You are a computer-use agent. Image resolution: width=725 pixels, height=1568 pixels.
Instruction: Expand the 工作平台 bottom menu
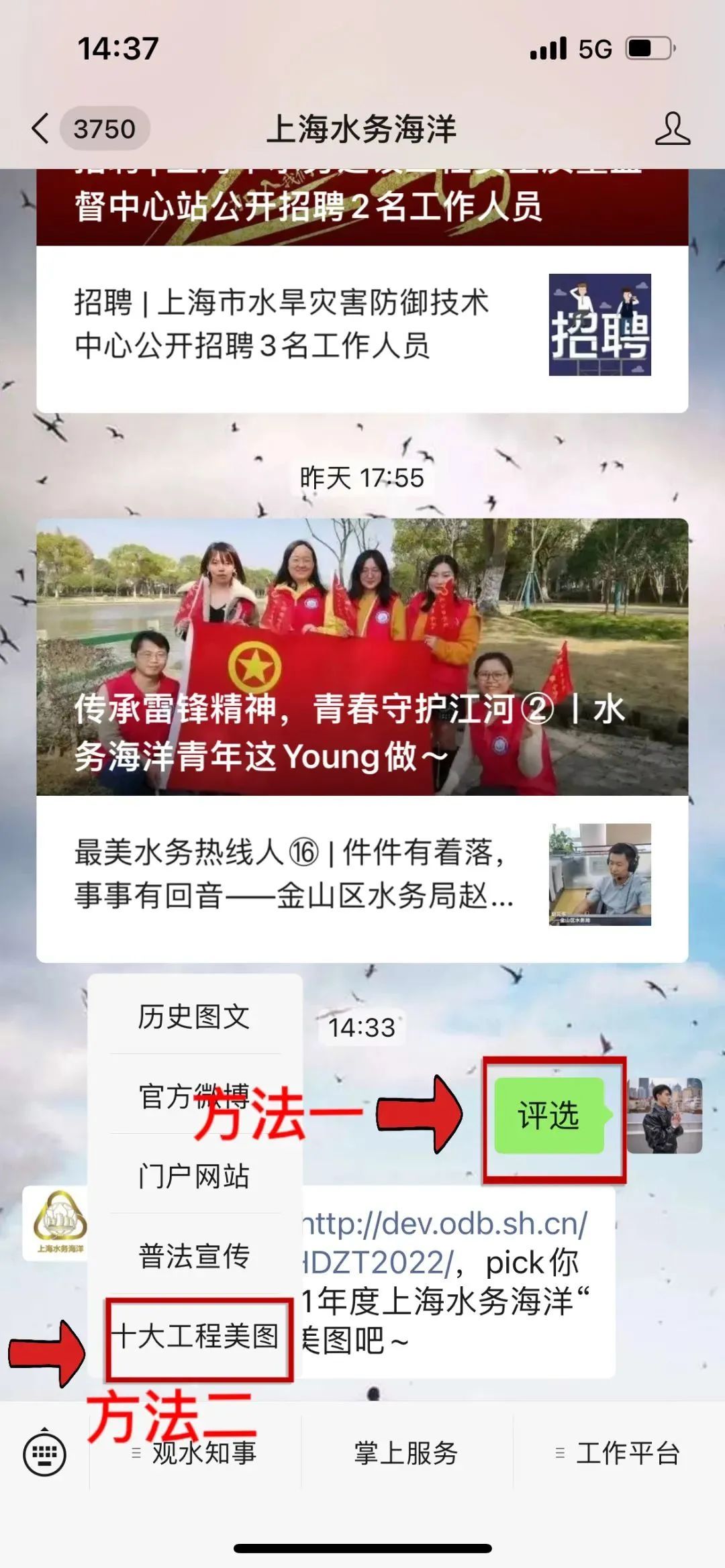618,1453
